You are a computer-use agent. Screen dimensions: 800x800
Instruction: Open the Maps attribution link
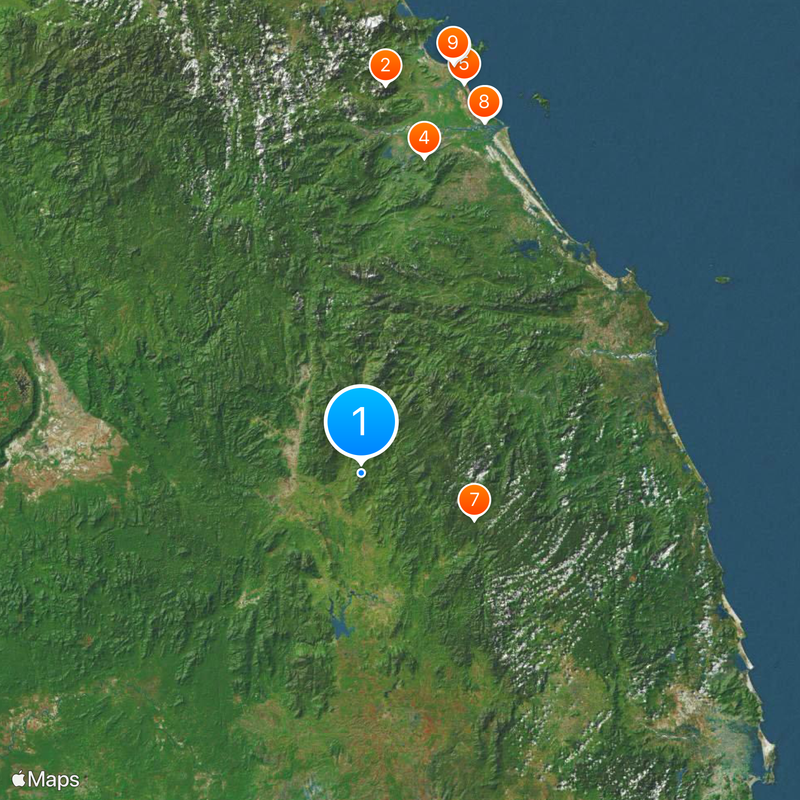(x=46, y=778)
